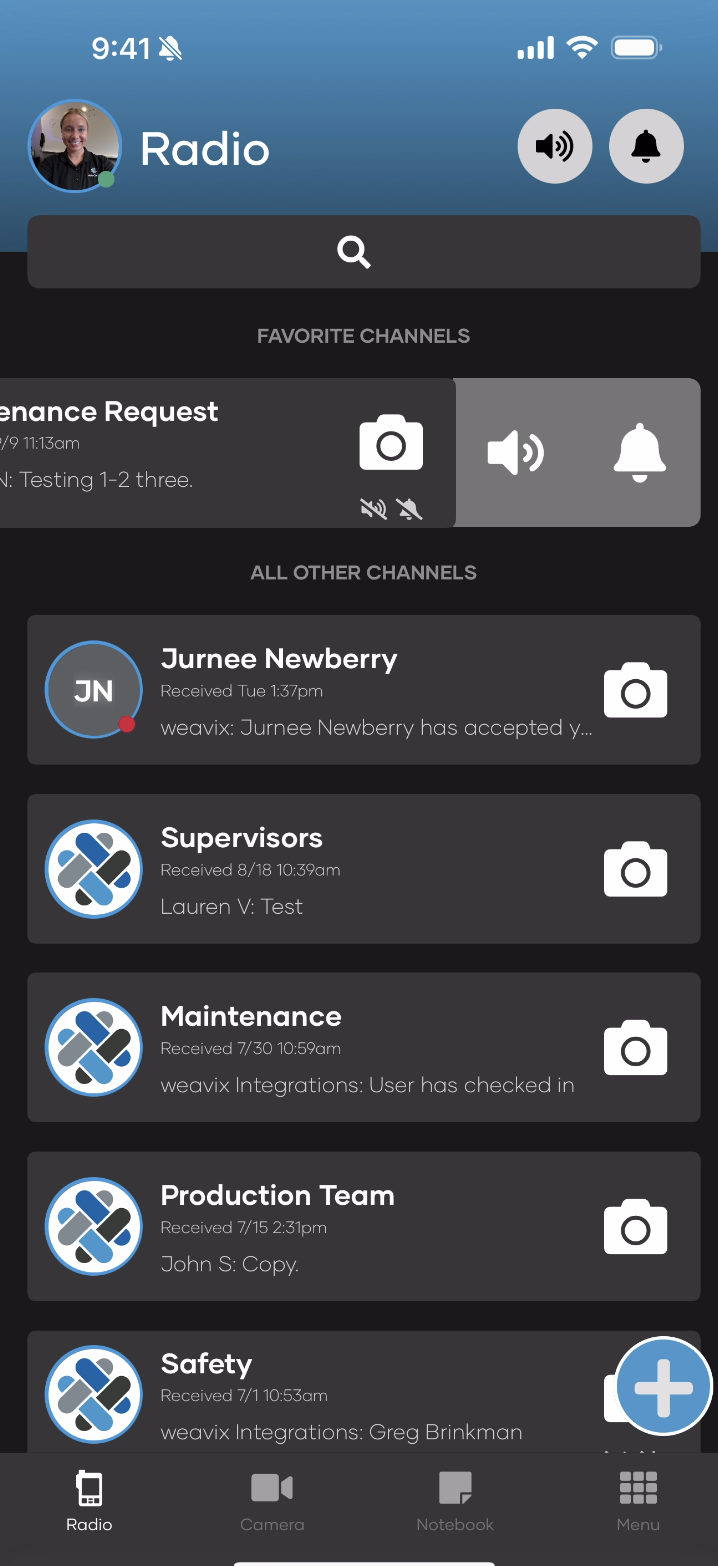Create a new channel with plus button
This screenshot has height=1566, width=718.
click(x=663, y=1387)
